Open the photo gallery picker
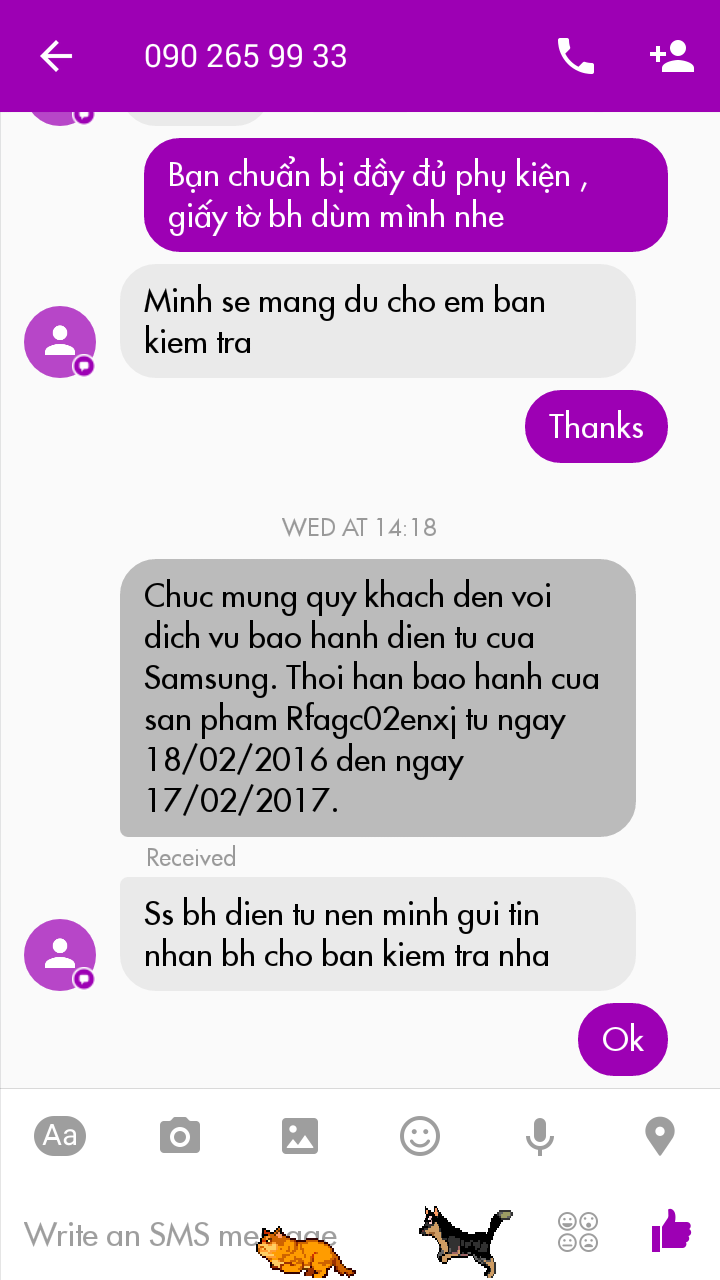Screen dimensions: 720x1280 300,1136
